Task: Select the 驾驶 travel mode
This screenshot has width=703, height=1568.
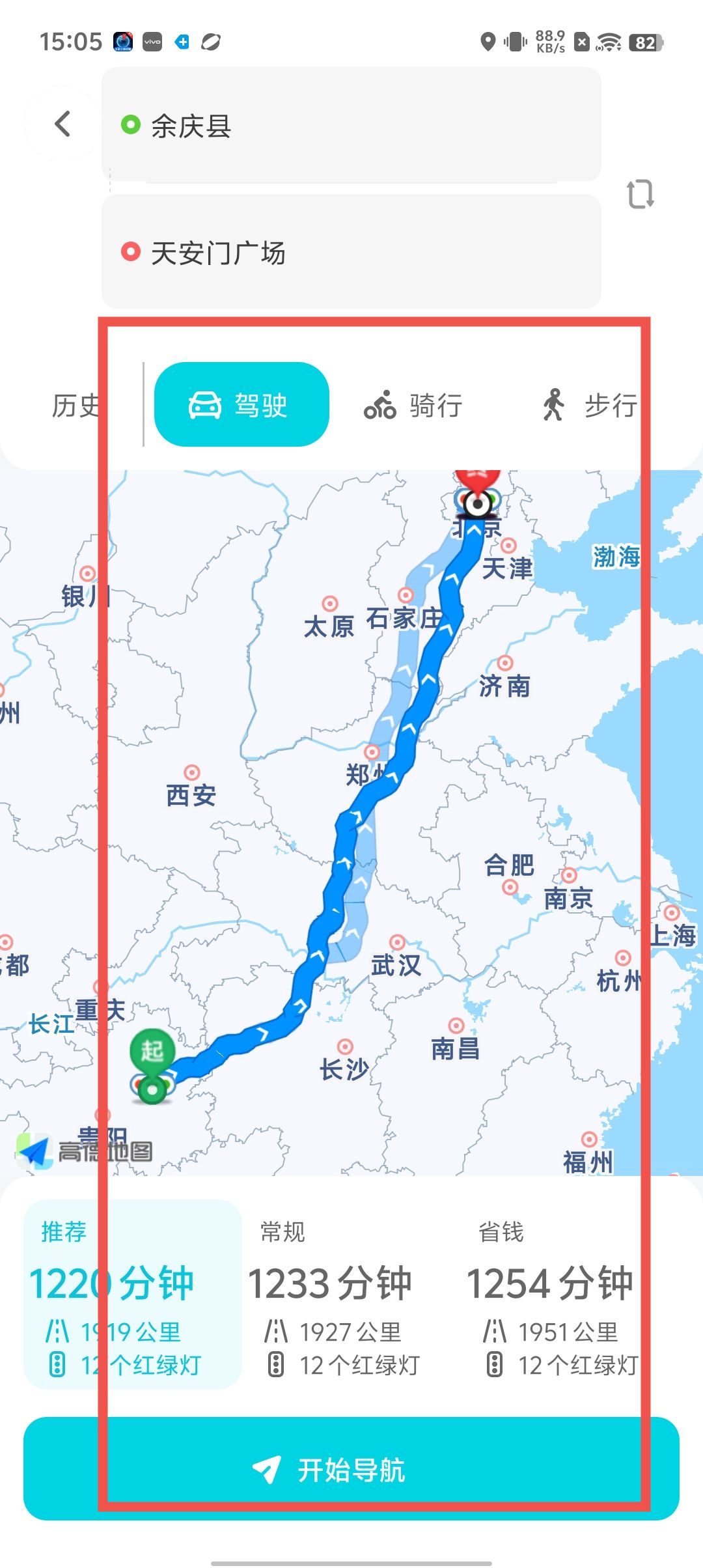Action: pos(241,405)
